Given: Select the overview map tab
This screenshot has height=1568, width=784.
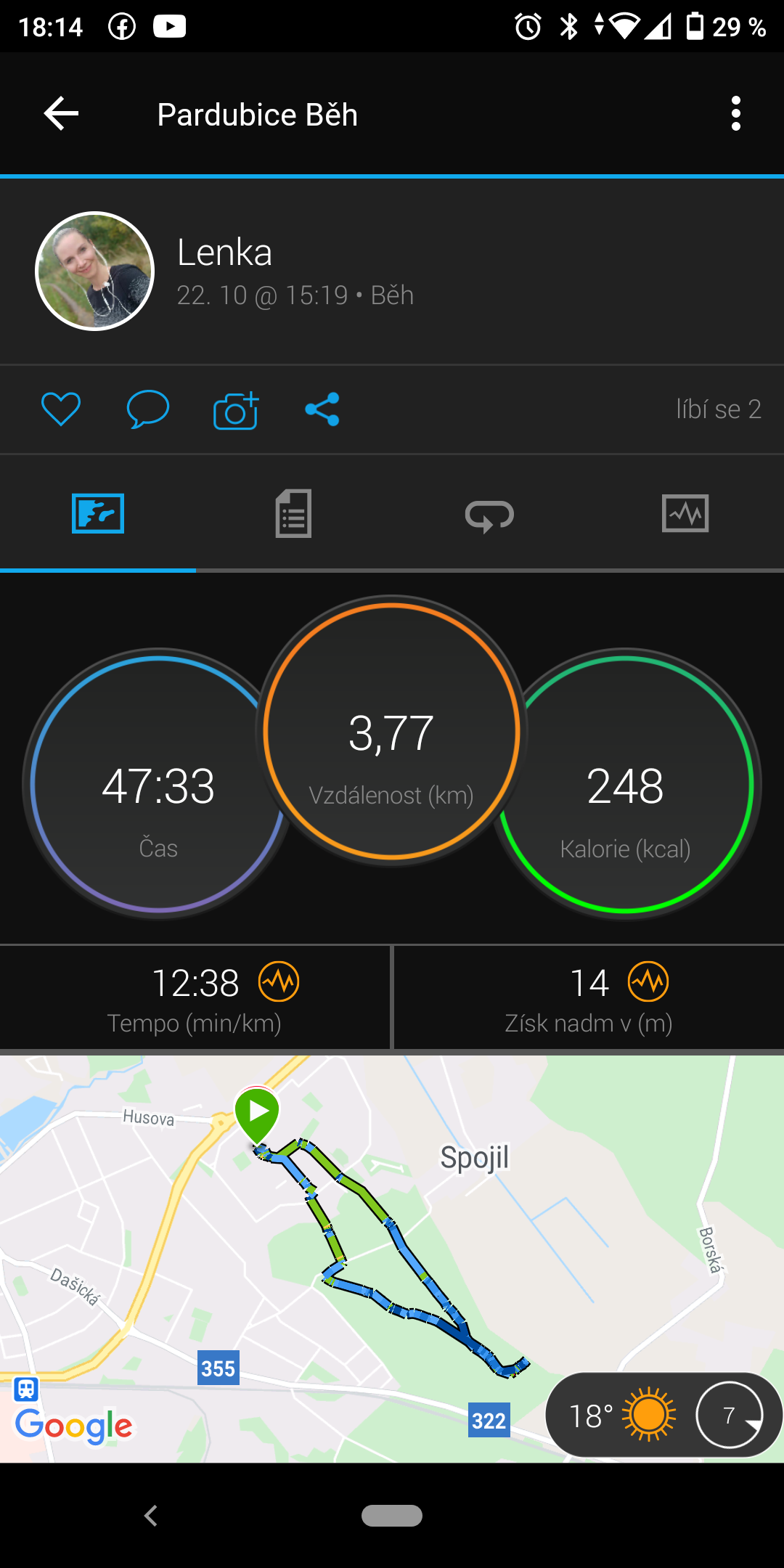Looking at the screenshot, I should (98, 514).
